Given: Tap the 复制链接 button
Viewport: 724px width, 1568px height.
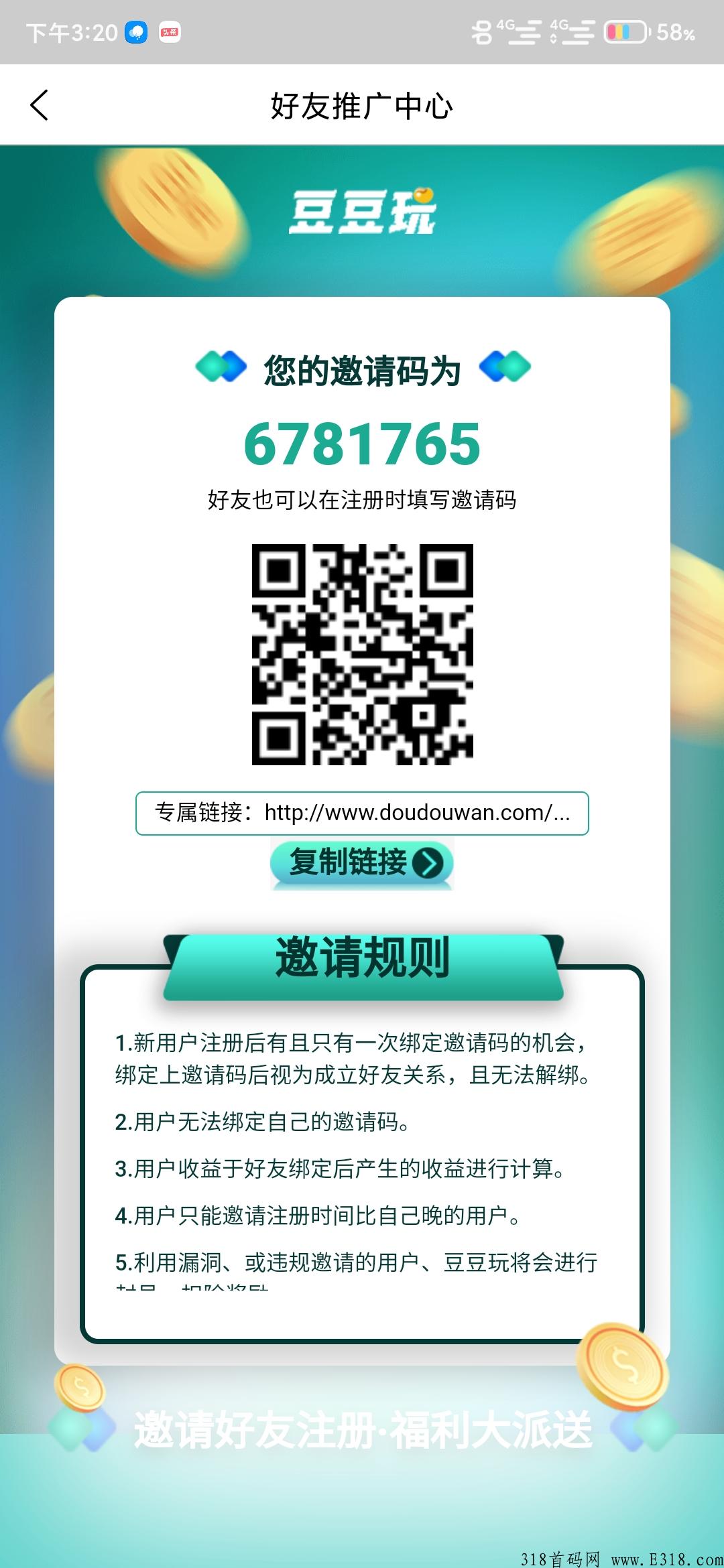Looking at the screenshot, I should pos(362,862).
